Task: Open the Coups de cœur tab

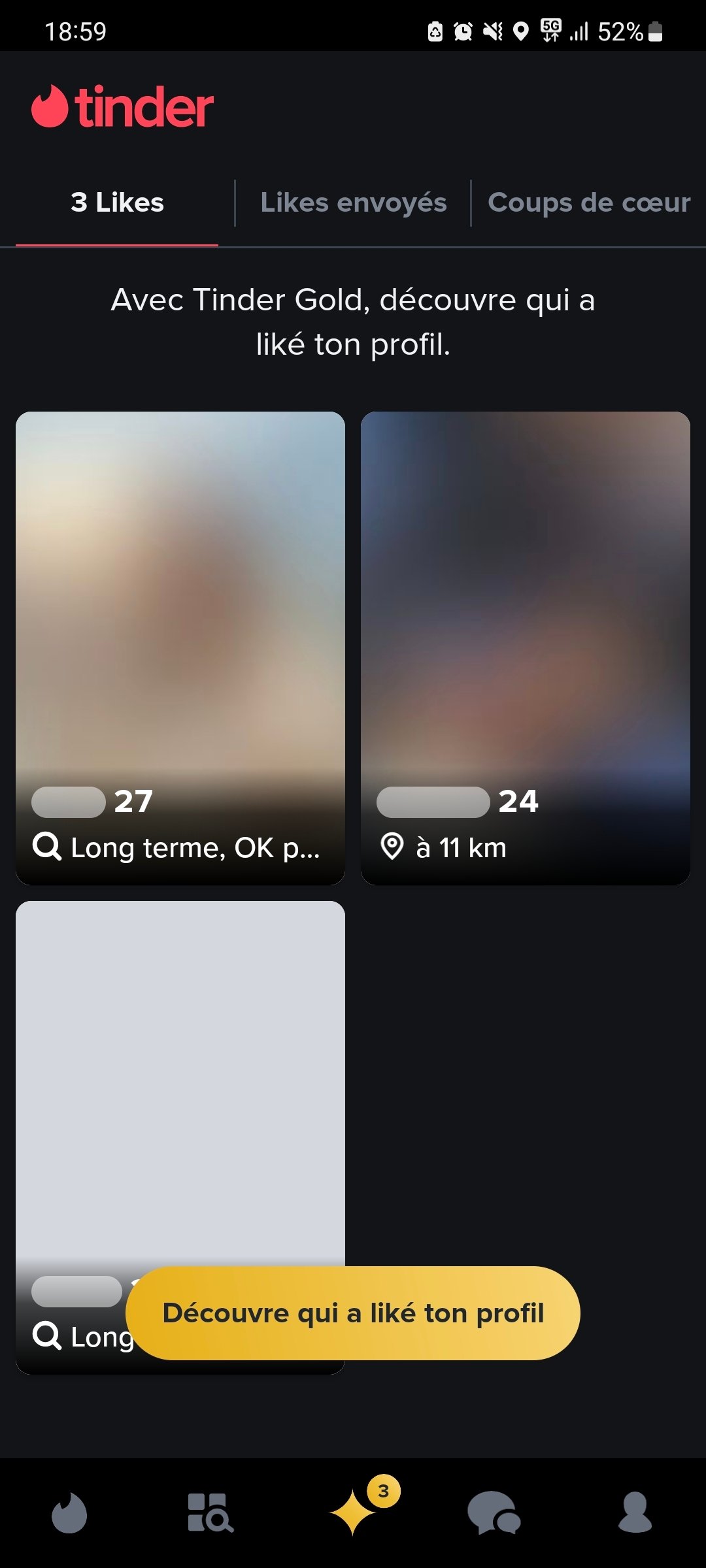Action: pyautogui.click(x=589, y=203)
